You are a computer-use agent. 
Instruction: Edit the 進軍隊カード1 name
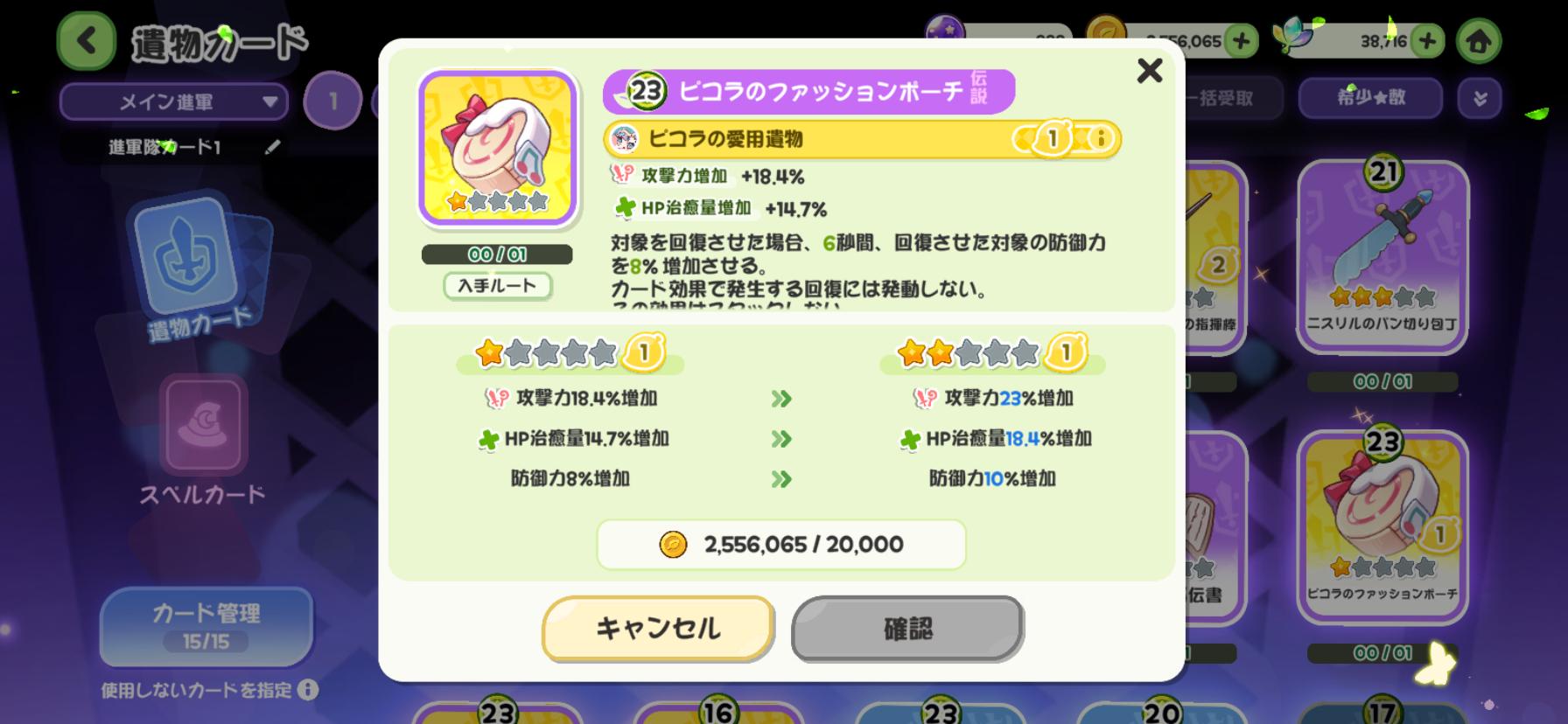[x=272, y=147]
